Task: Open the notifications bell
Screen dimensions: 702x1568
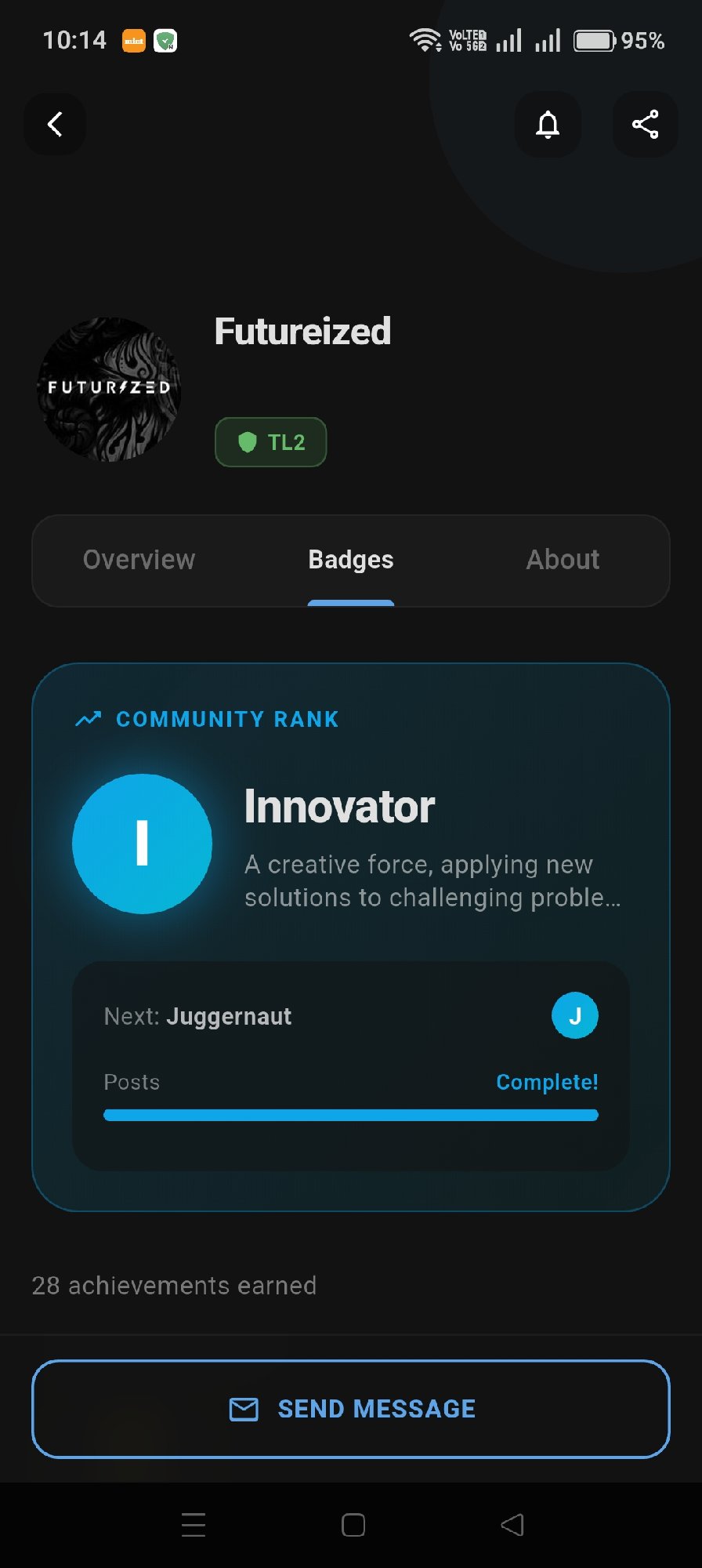Action: pos(548,124)
